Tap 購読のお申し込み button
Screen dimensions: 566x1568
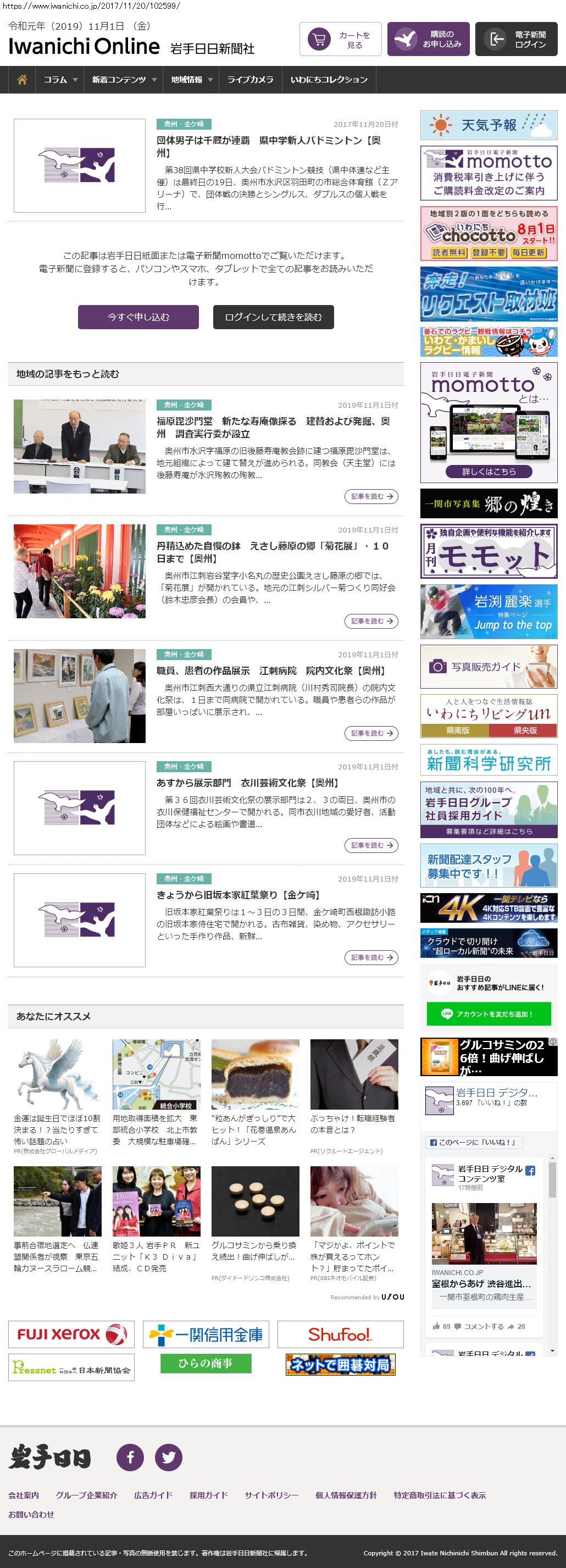pyautogui.click(x=428, y=40)
